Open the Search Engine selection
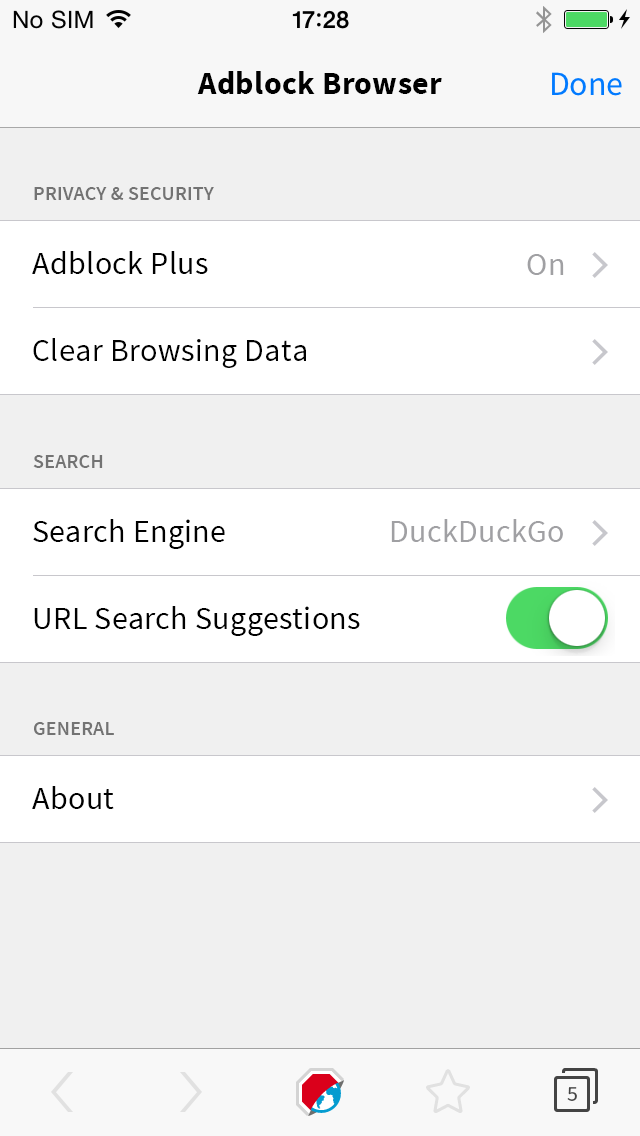Screen dimensions: 640x1136 (320, 532)
